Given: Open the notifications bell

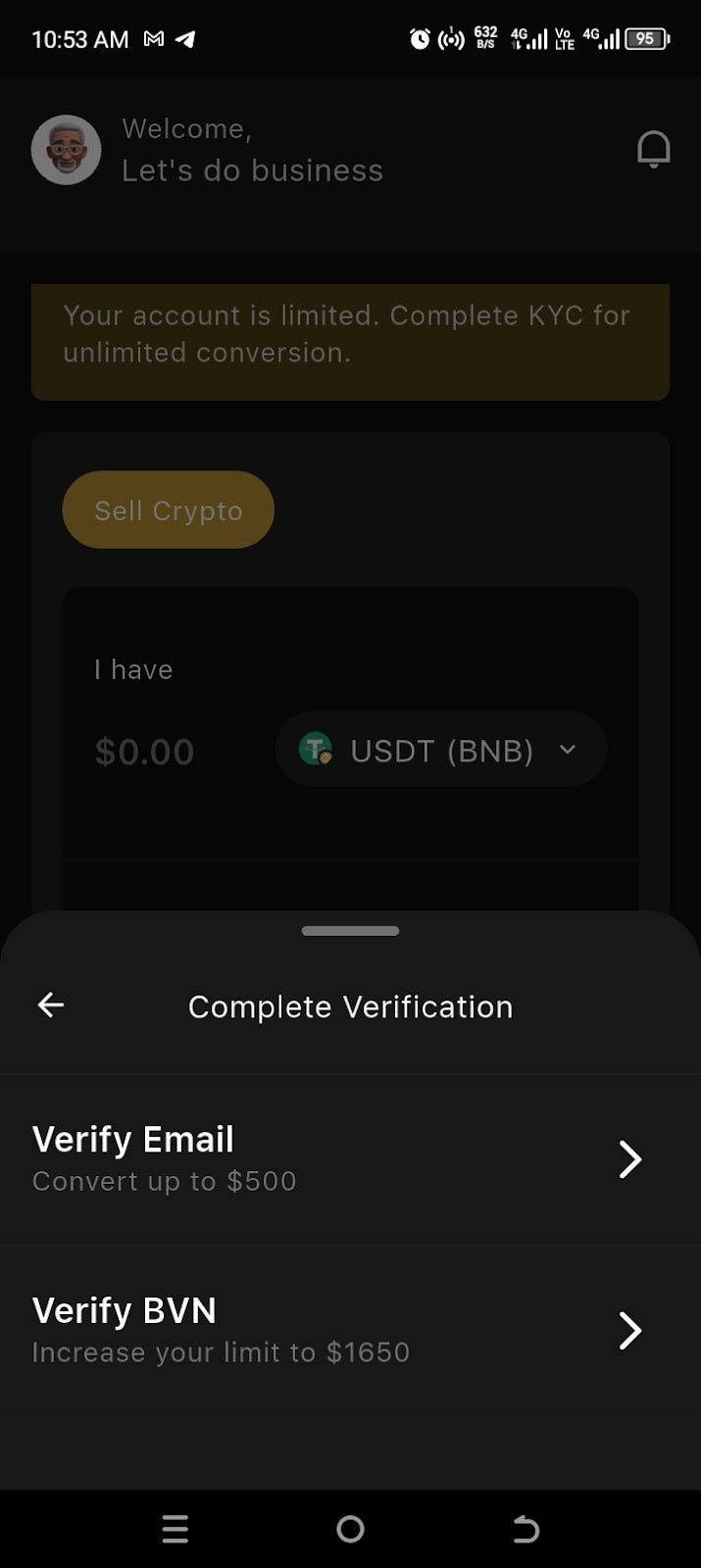Looking at the screenshot, I should [653, 150].
